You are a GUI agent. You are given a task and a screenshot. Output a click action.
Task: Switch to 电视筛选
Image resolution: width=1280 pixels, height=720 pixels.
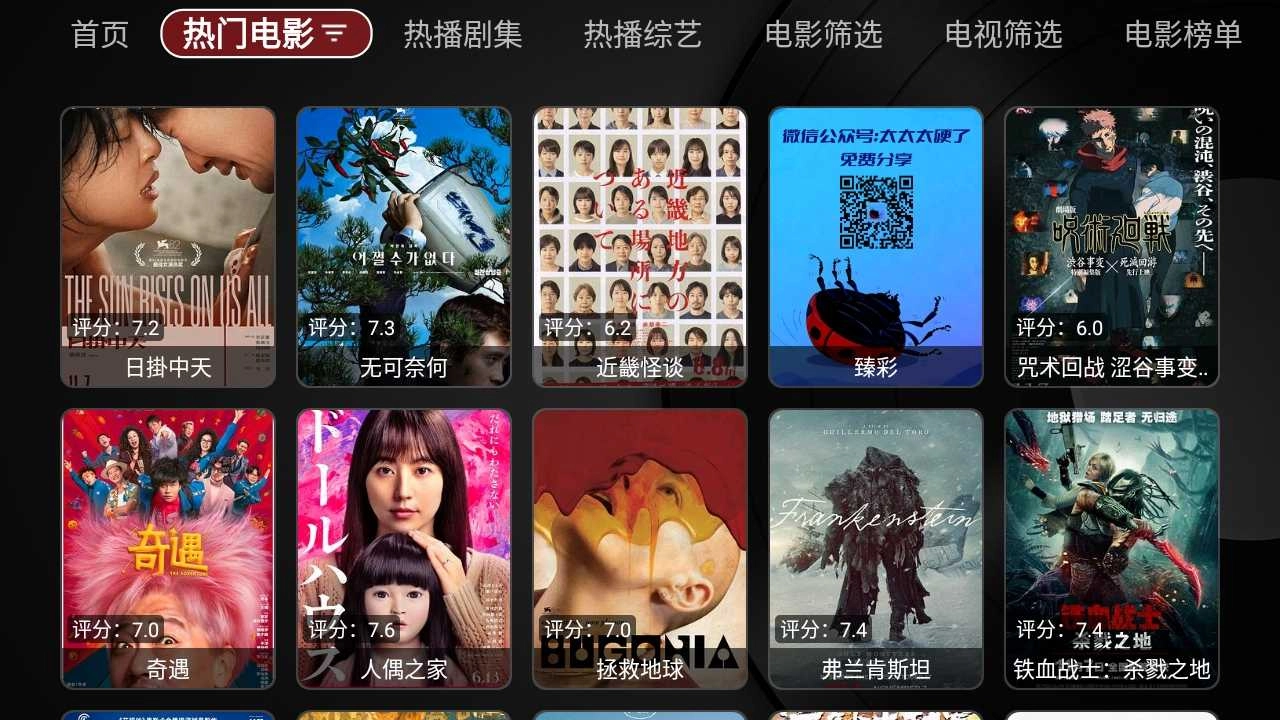(1003, 35)
